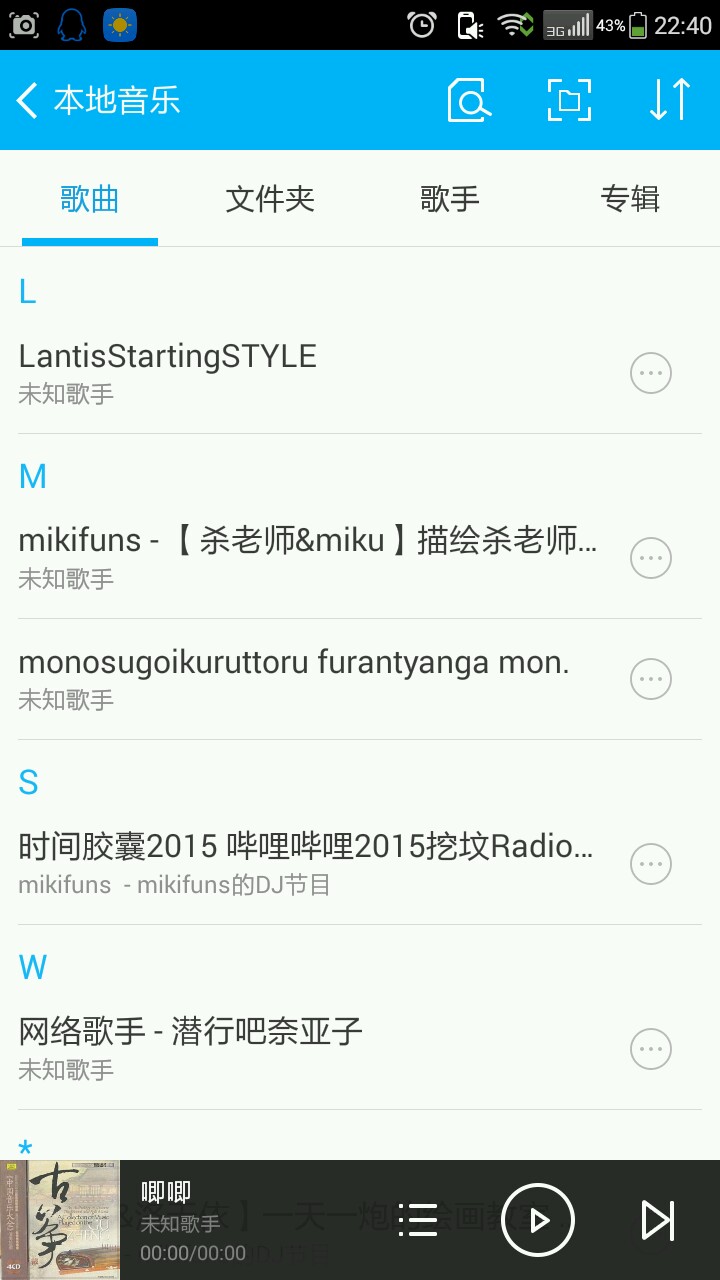Screen dimensions: 720x1280
Task: Open more options for monosugoikuruttoru song
Action: pyautogui.click(x=651, y=680)
